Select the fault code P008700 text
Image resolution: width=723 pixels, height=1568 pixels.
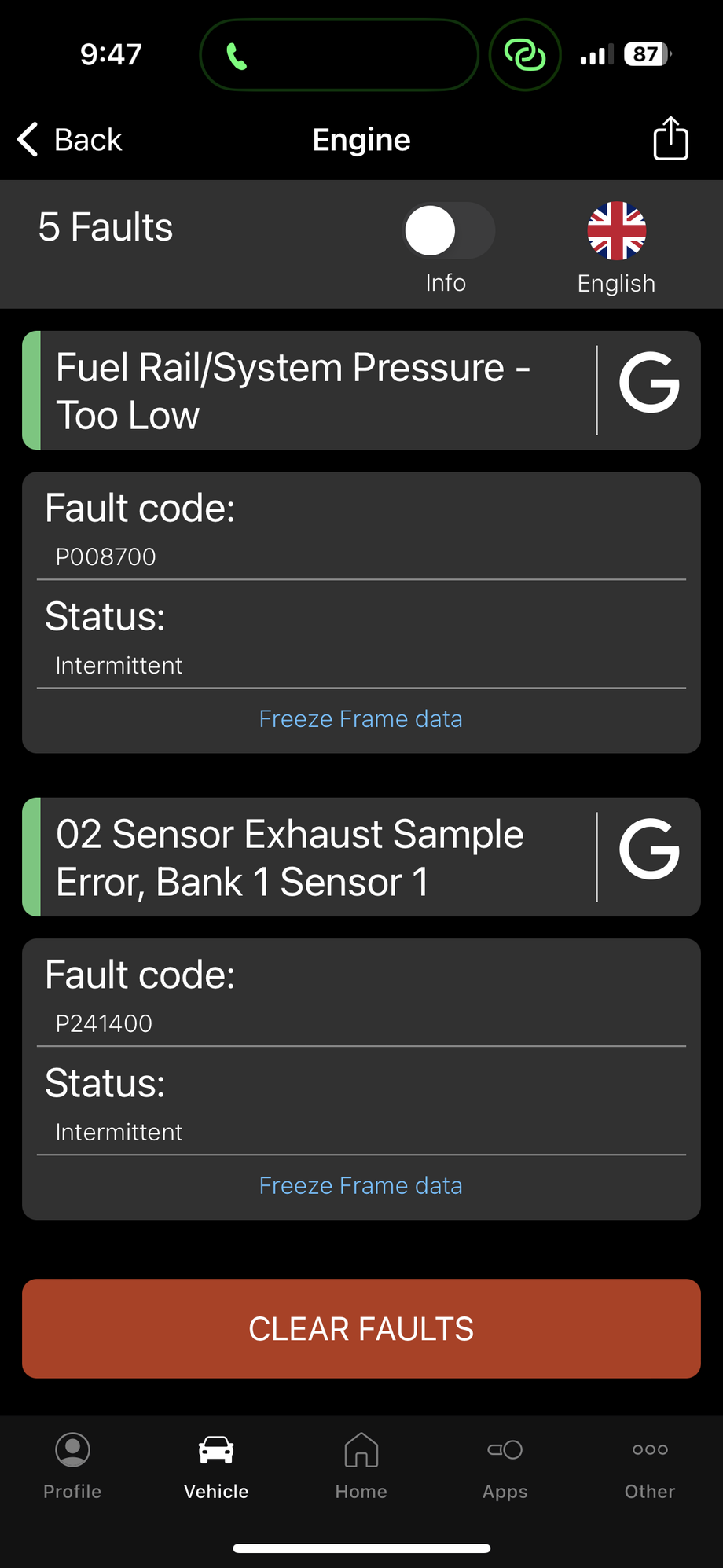click(105, 556)
